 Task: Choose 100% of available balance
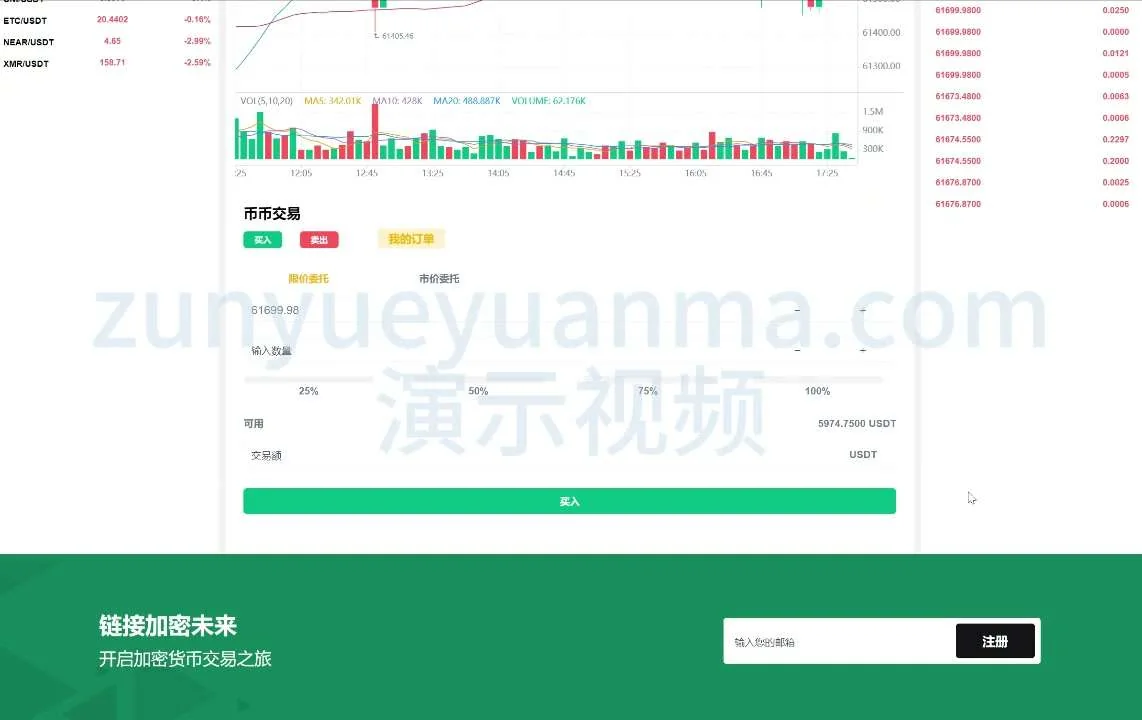point(817,391)
